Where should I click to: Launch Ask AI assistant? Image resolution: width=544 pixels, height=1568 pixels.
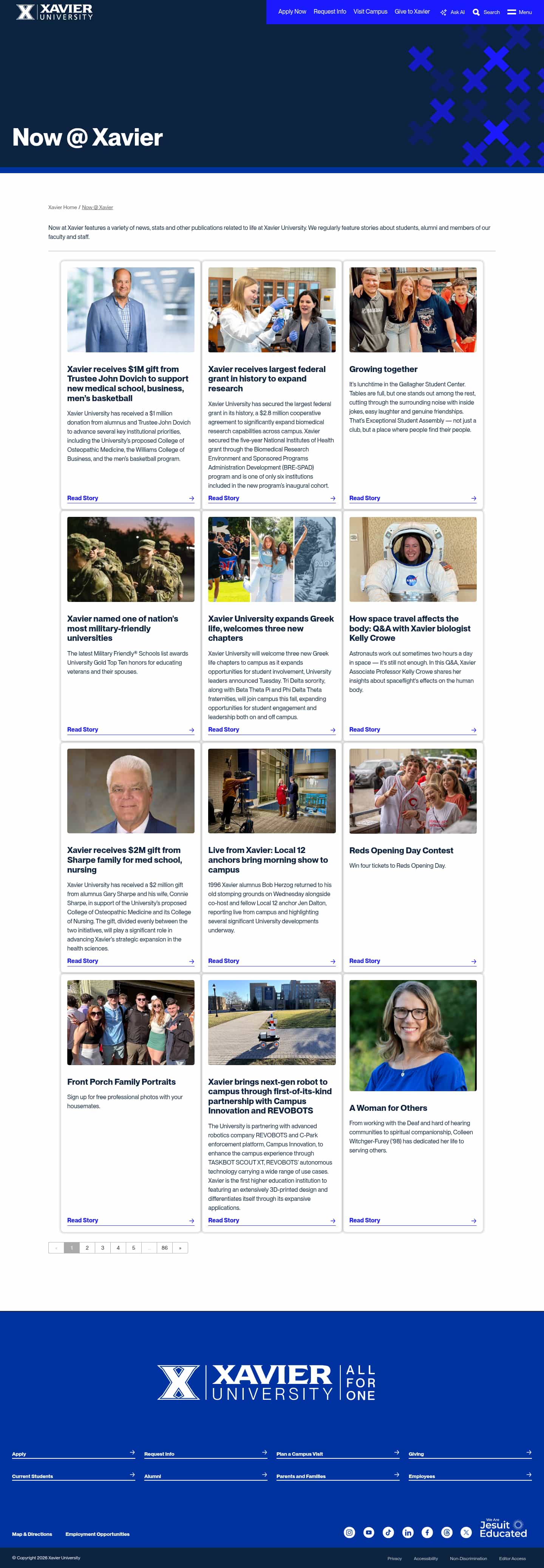pyautogui.click(x=453, y=12)
